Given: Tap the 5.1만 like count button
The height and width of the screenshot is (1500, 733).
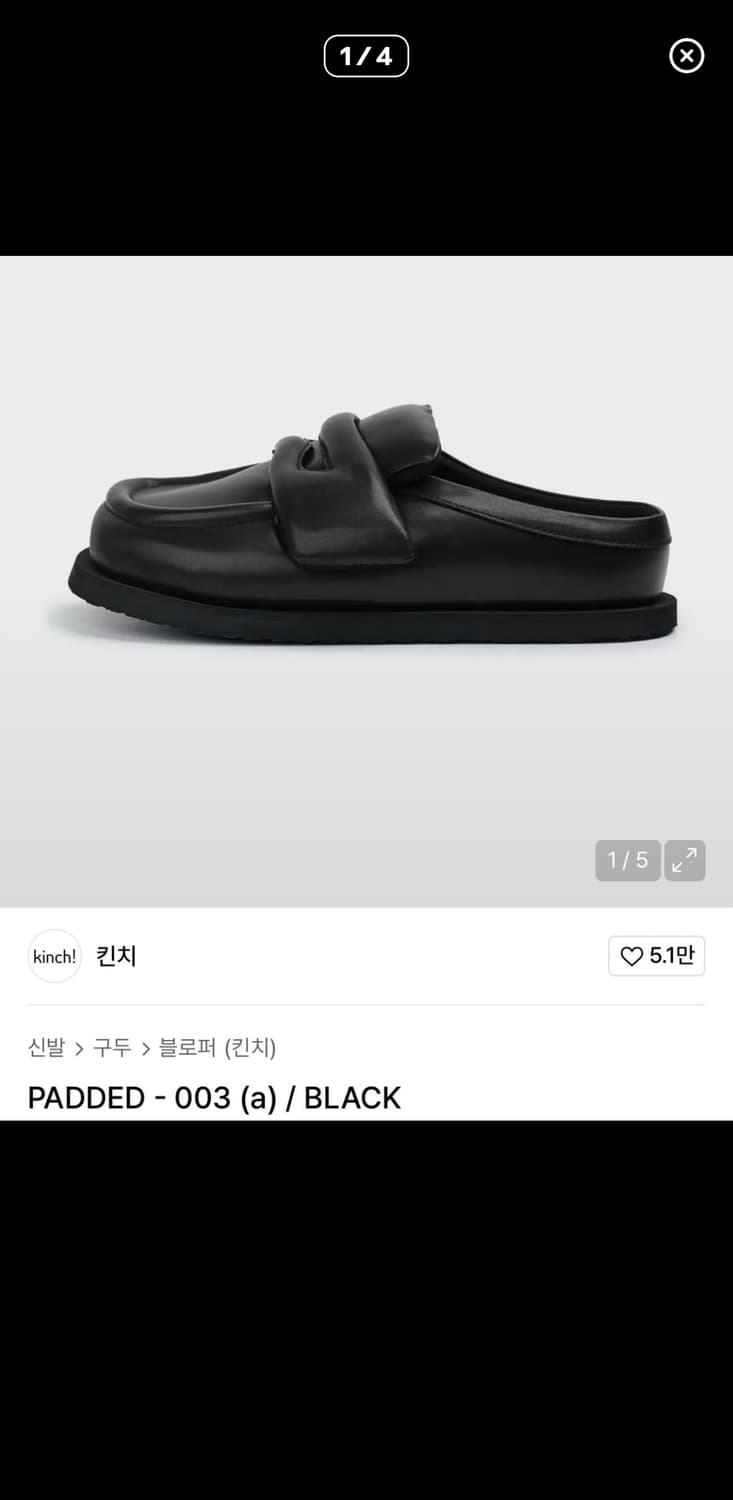Looking at the screenshot, I should [657, 956].
